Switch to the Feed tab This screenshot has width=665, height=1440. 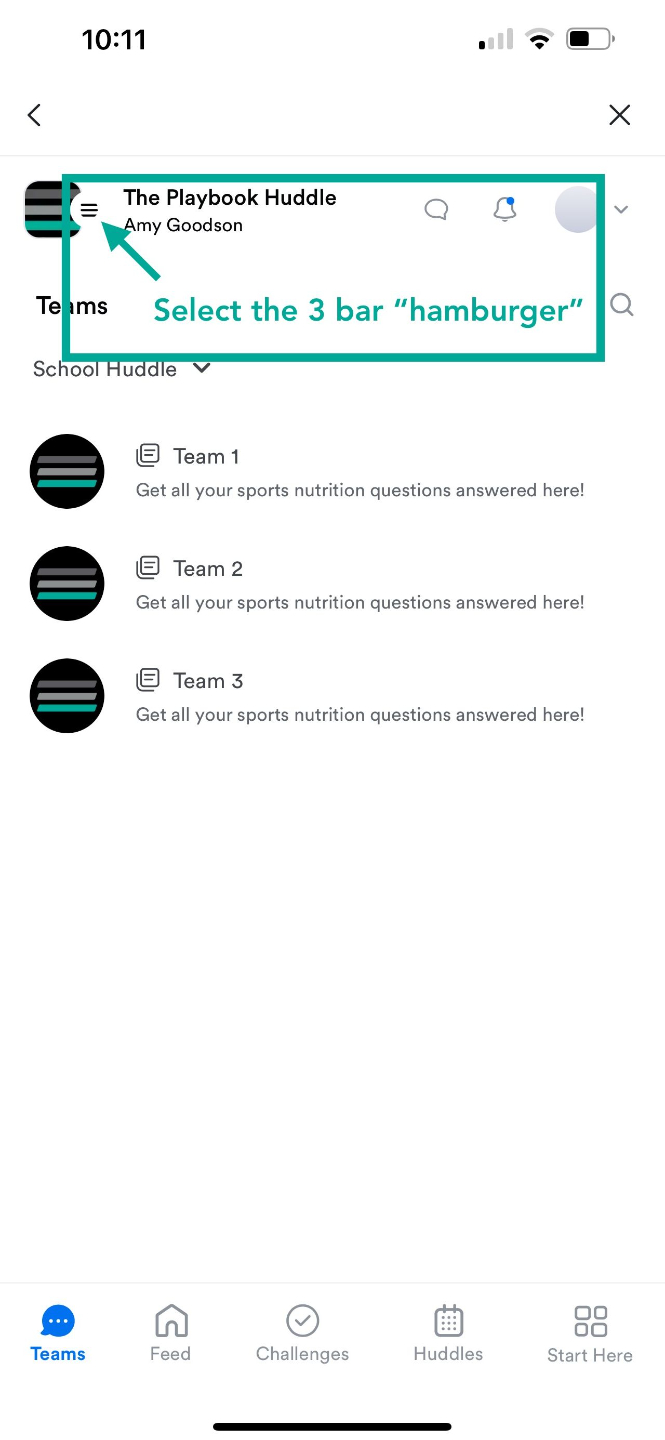pyautogui.click(x=171, y=1333)
